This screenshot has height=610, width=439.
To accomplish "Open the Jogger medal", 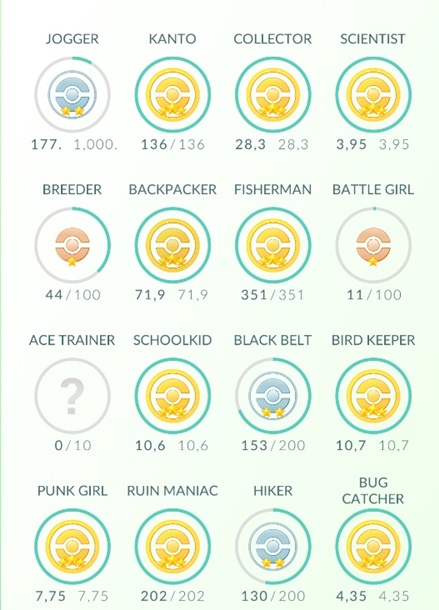I will point(72,95).
